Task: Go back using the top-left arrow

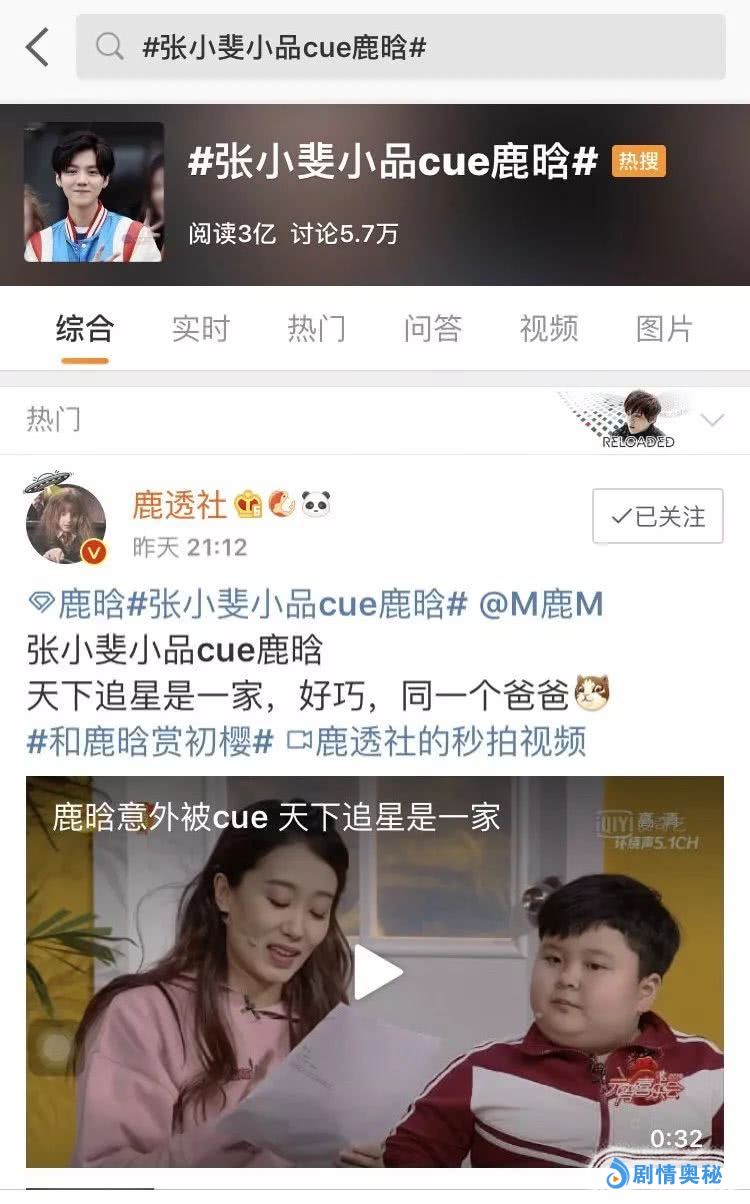Action: click(x=38, y=47)
